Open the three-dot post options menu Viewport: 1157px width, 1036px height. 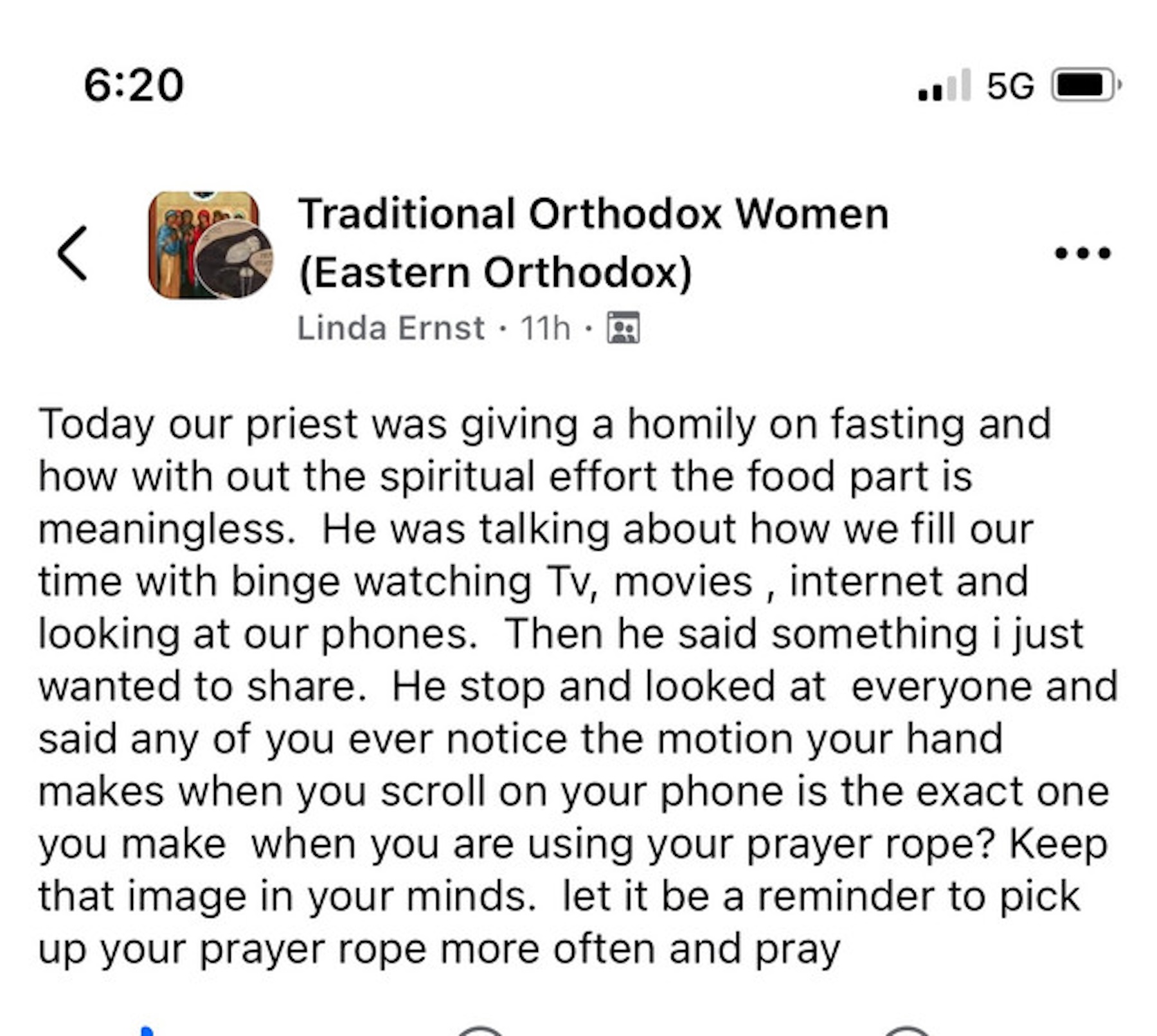1082,253
